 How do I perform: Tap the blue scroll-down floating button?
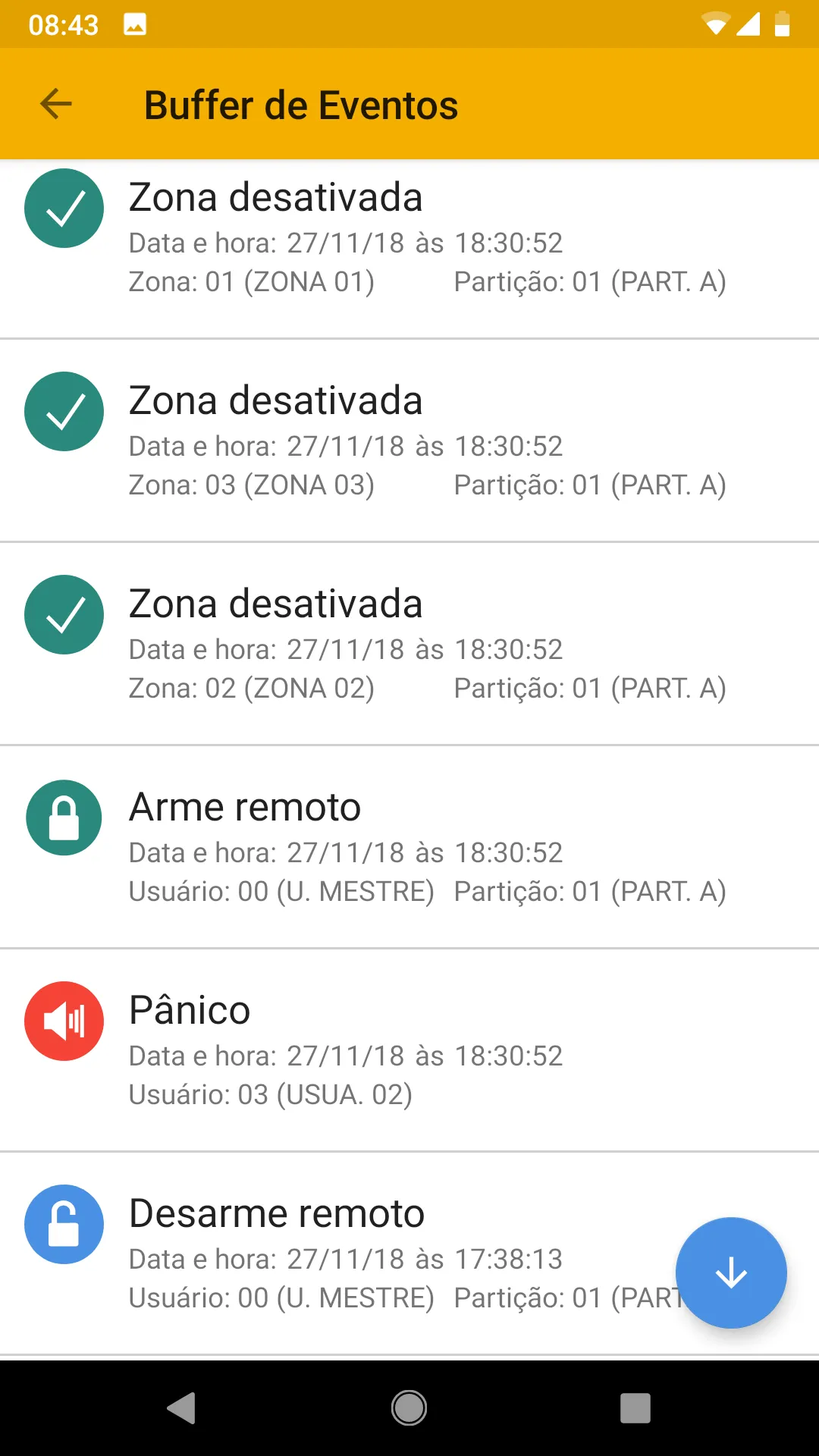pos(730,1273)
